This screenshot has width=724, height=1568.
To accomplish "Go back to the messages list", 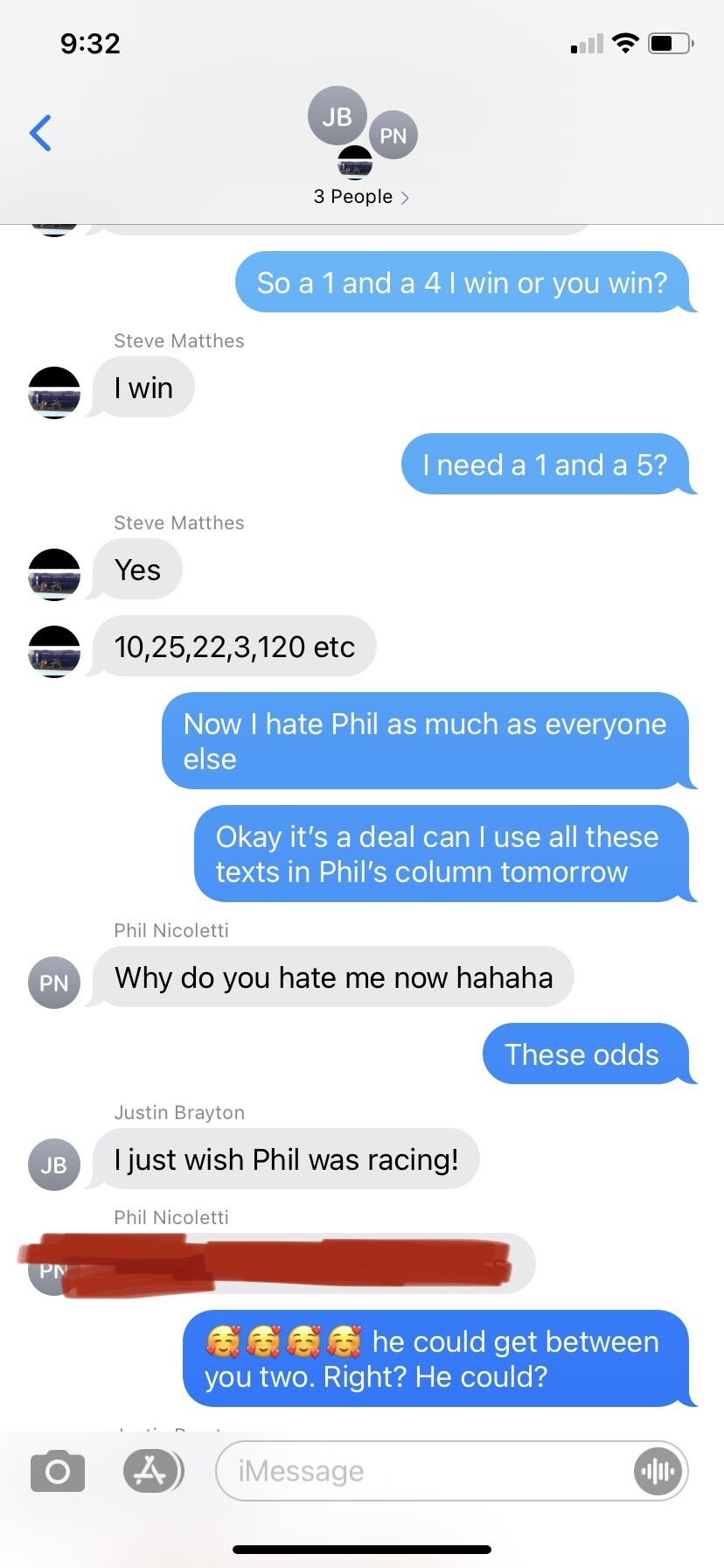I will point(41,133).
